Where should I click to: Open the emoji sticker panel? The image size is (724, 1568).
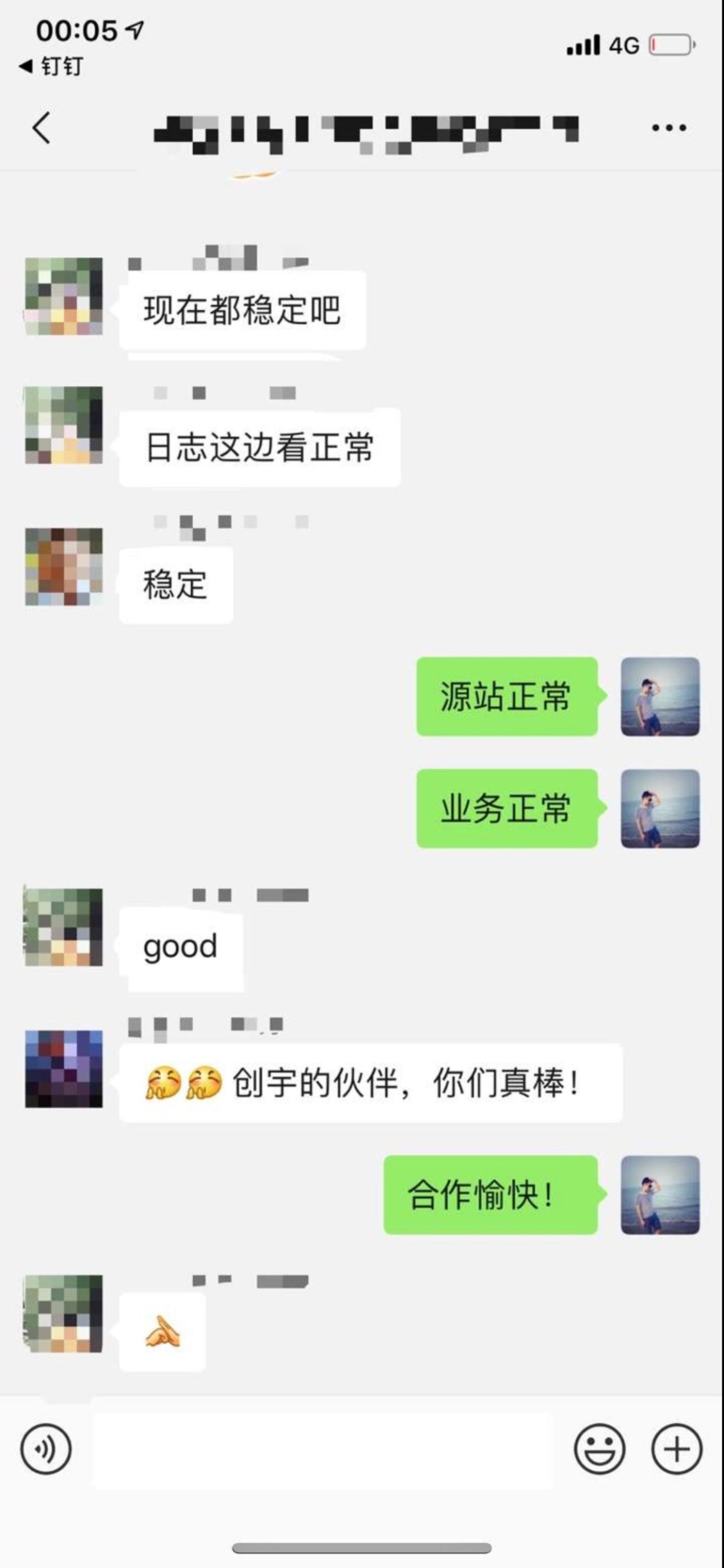click(599, 1449)
